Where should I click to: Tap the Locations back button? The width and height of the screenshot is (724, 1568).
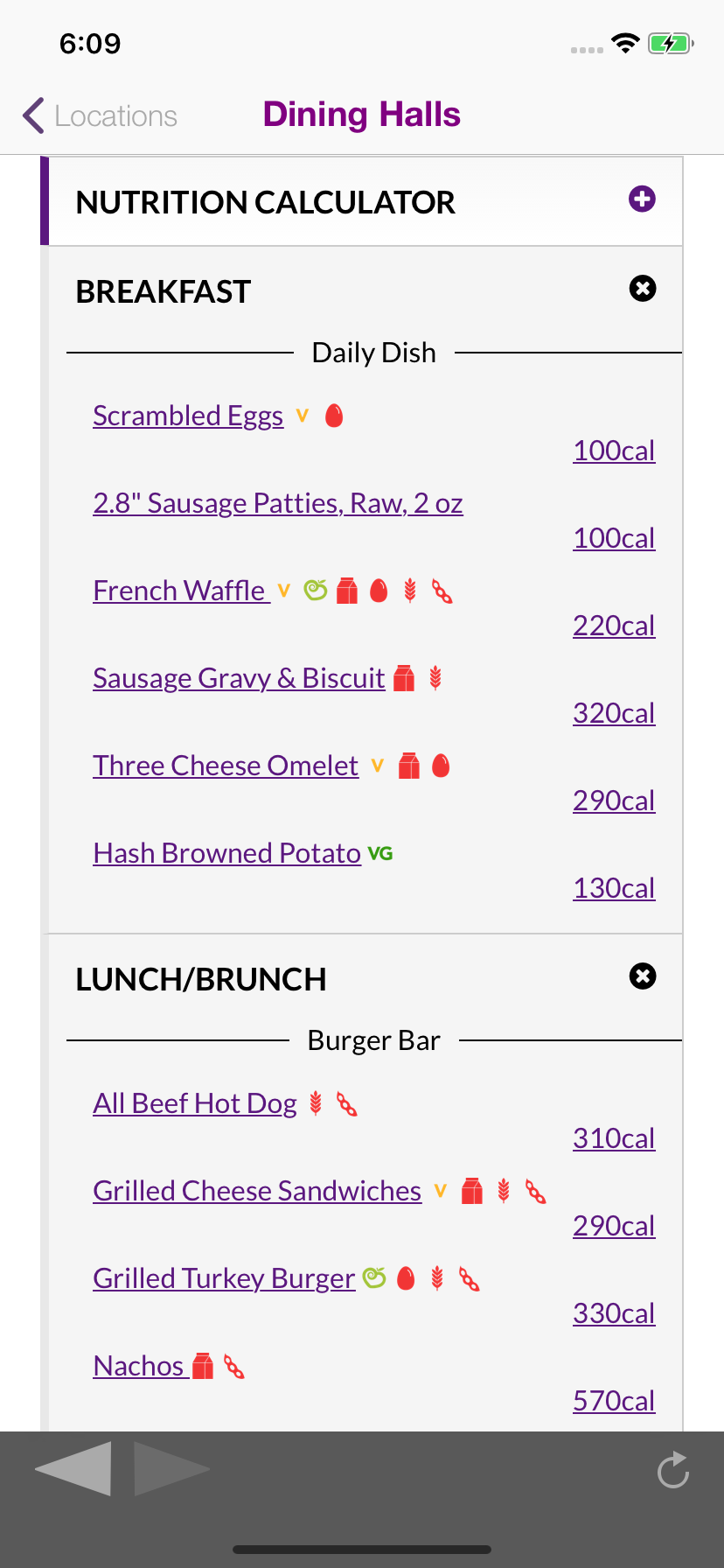coord(99,115)
